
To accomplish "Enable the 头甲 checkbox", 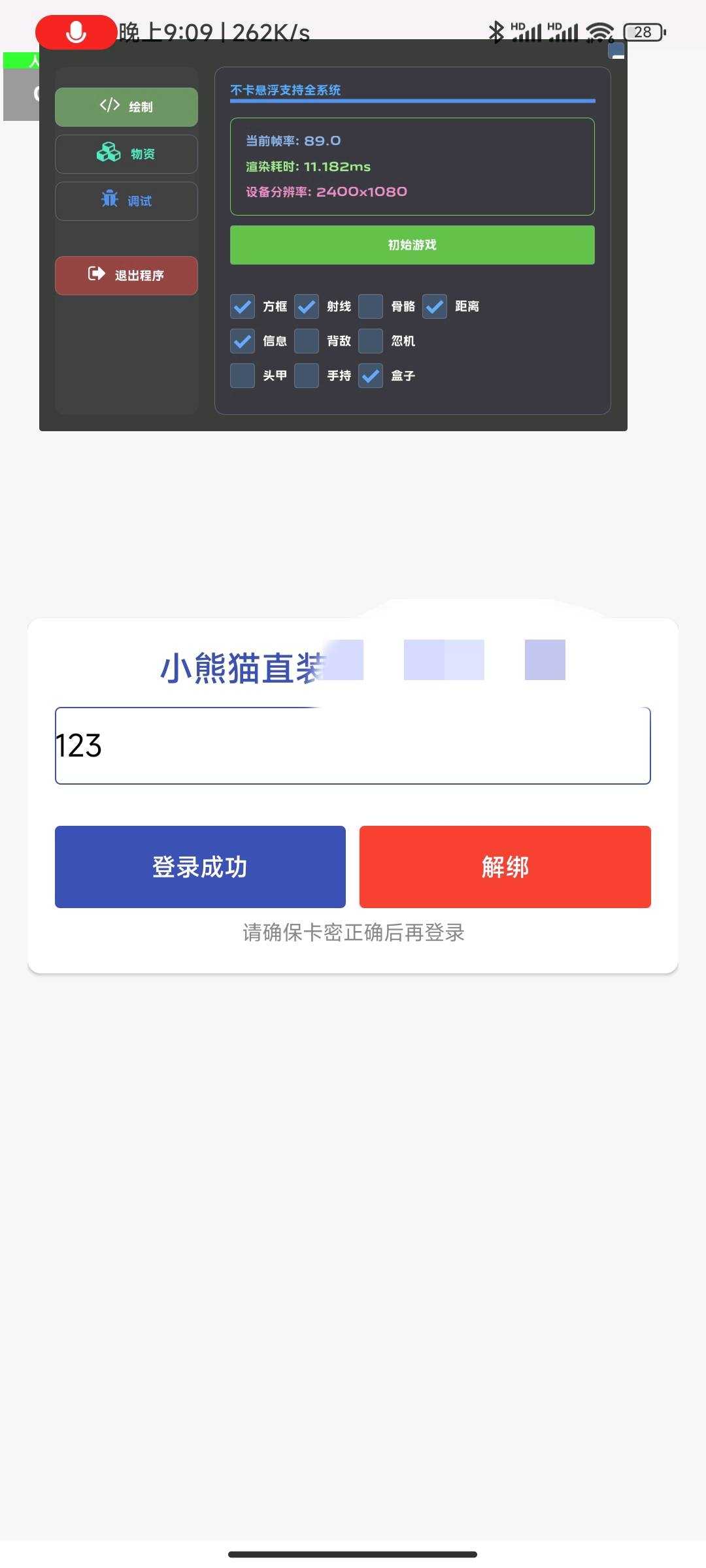I will (x=243, y=376).
